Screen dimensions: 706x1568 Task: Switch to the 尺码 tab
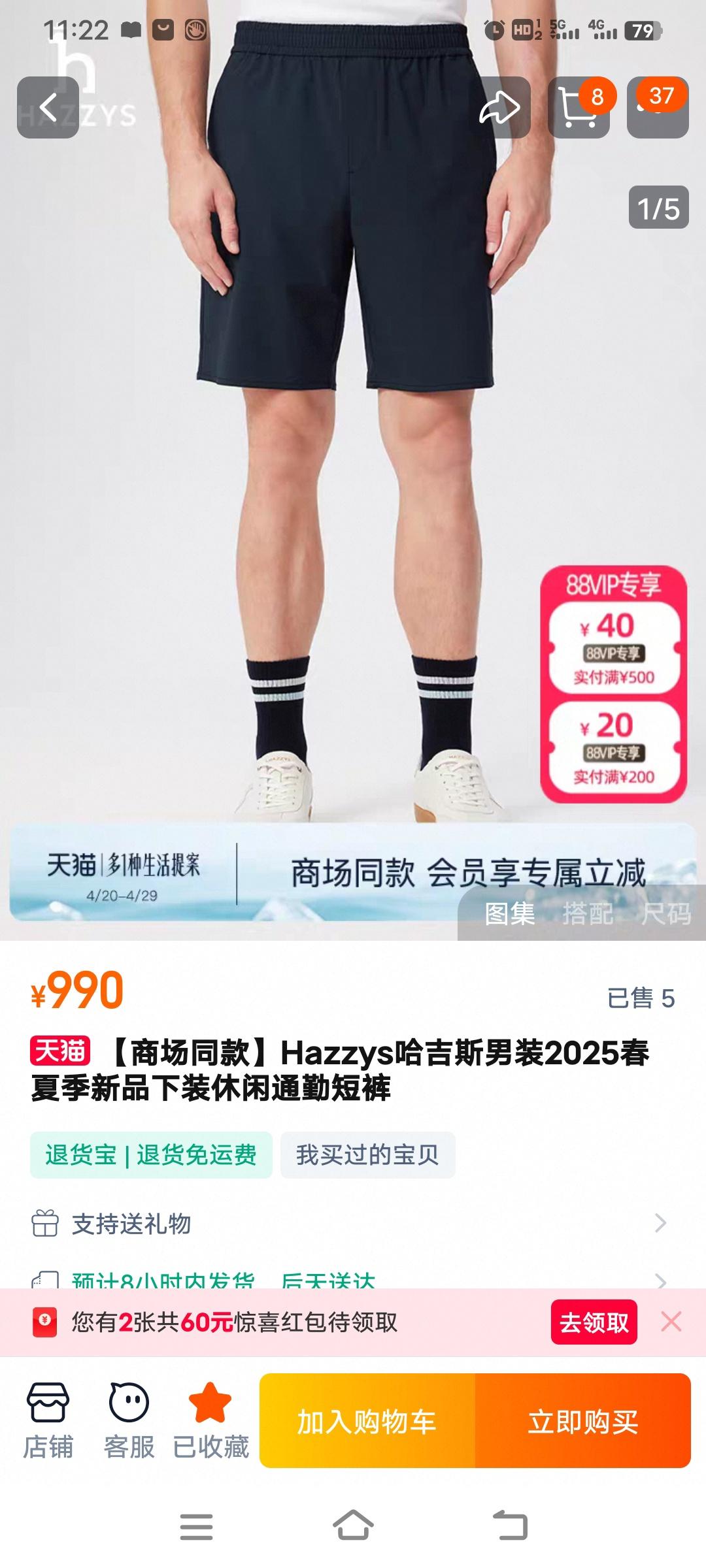(x=666, y=913)
